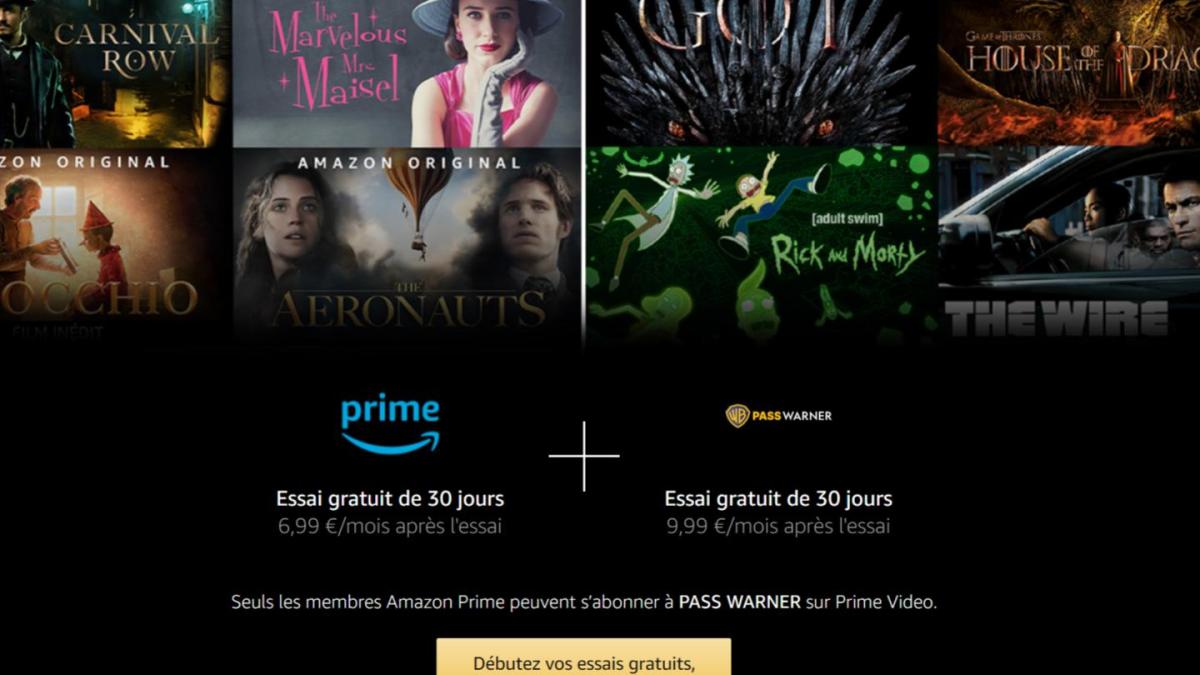Tap the Débutez vos essais gratuits button

(584, 659)
